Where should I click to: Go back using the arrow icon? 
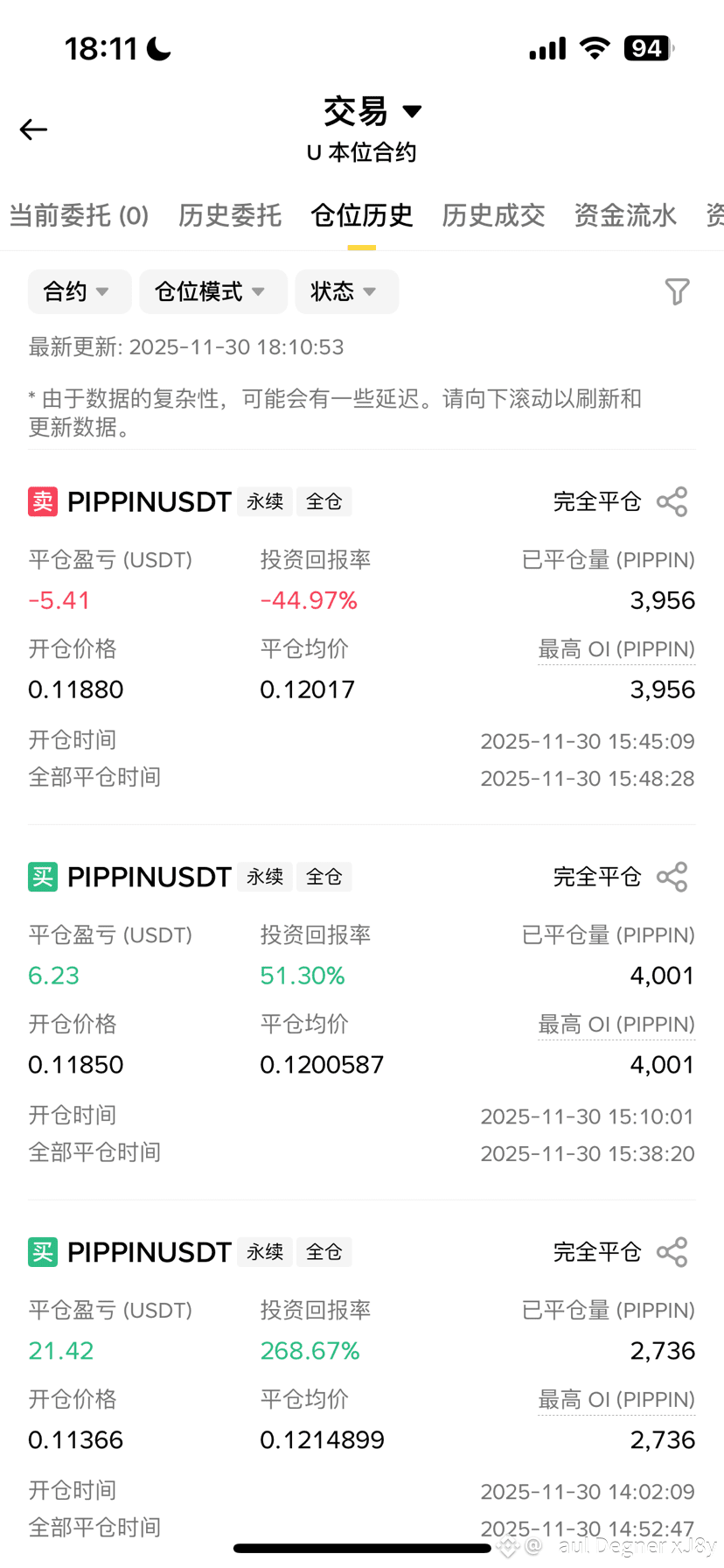coord(33,129)
